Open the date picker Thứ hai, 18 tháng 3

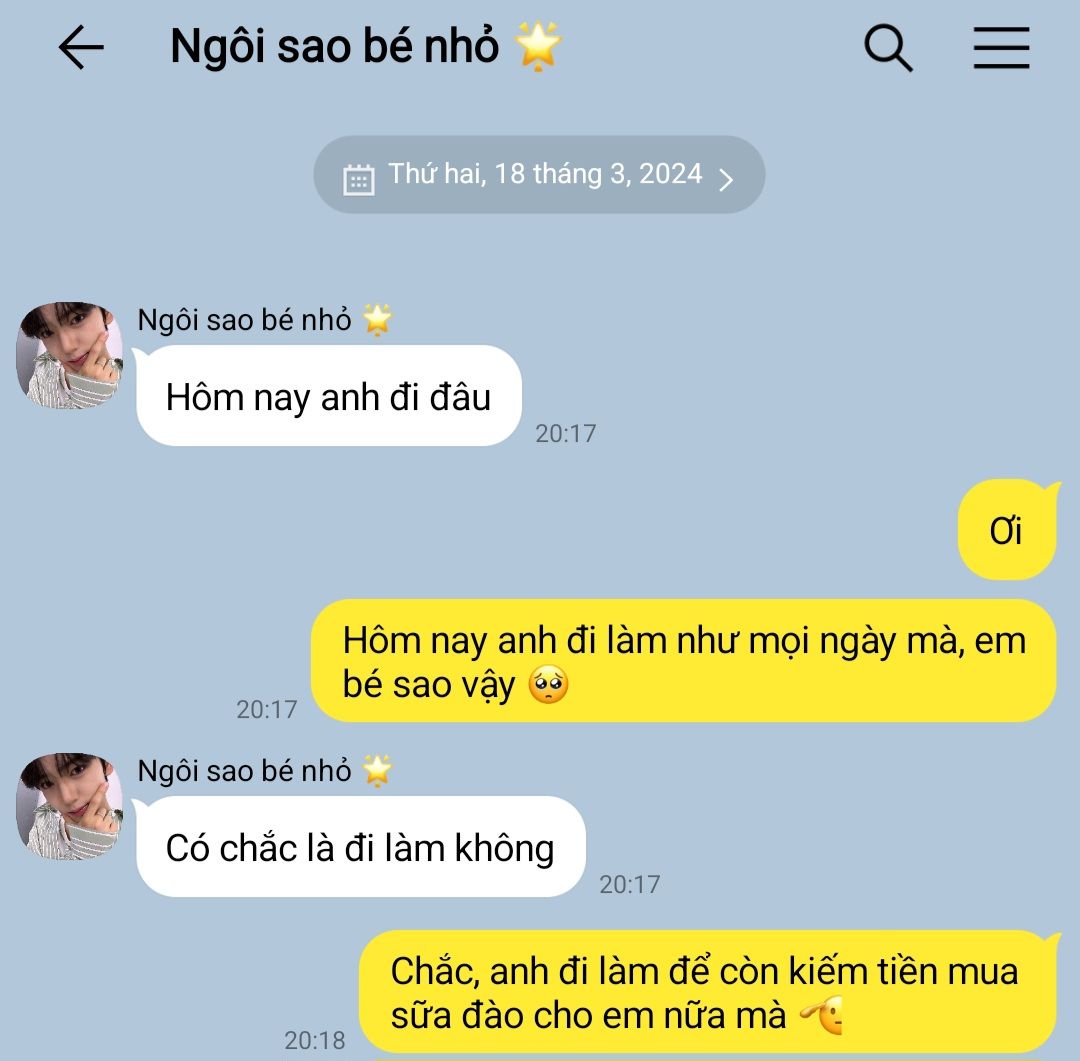pyautogui.click(x=539, y=175)
